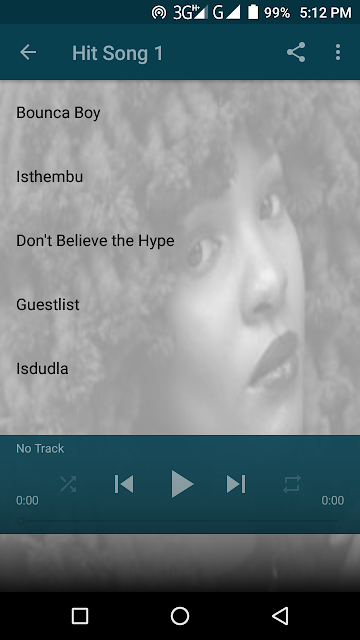360x640 pixels.
Task: Tap the play button
Action: click(x=182, y=484)
